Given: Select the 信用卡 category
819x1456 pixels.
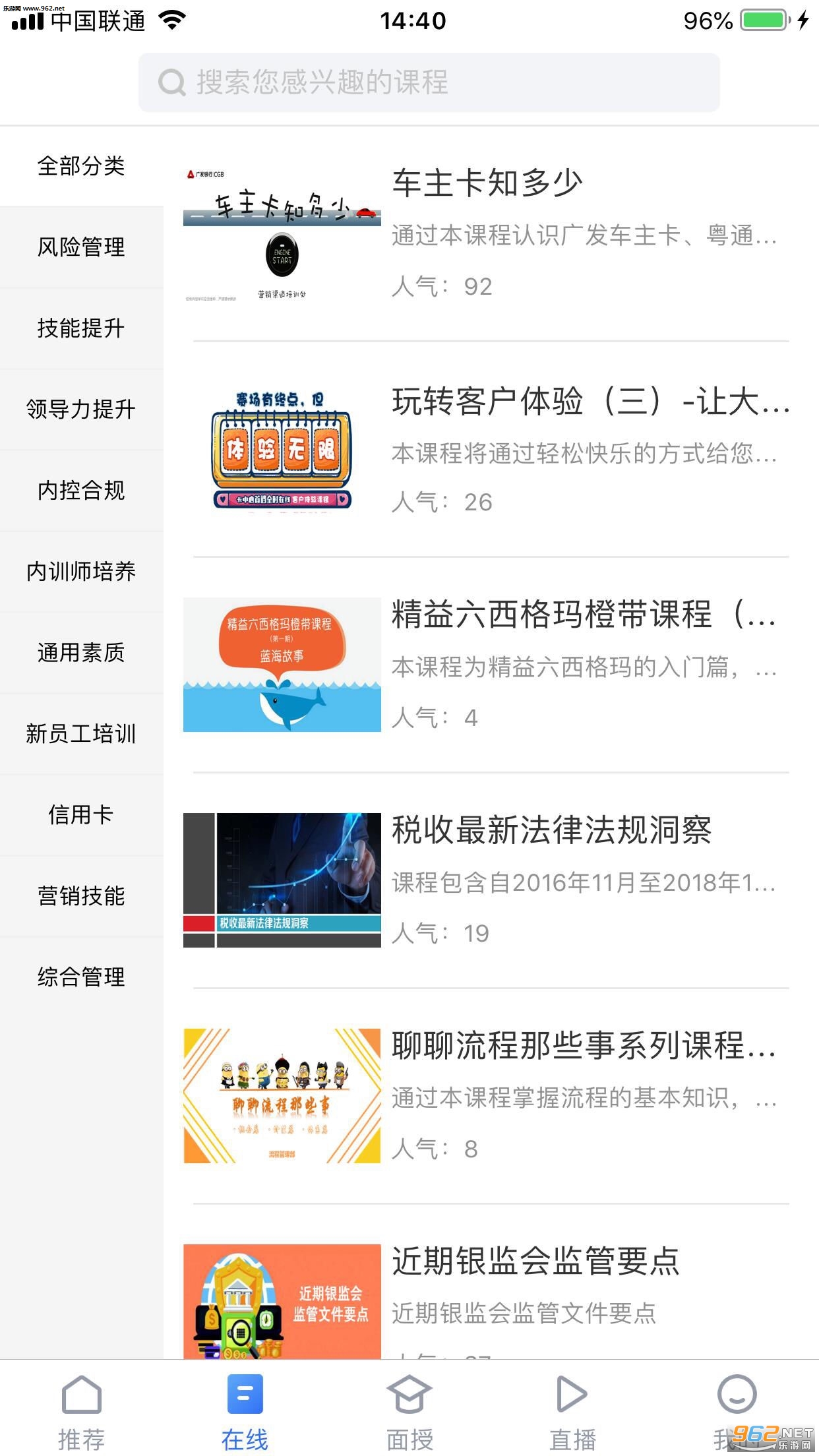Looking at the screenshot, I should 81,815.
